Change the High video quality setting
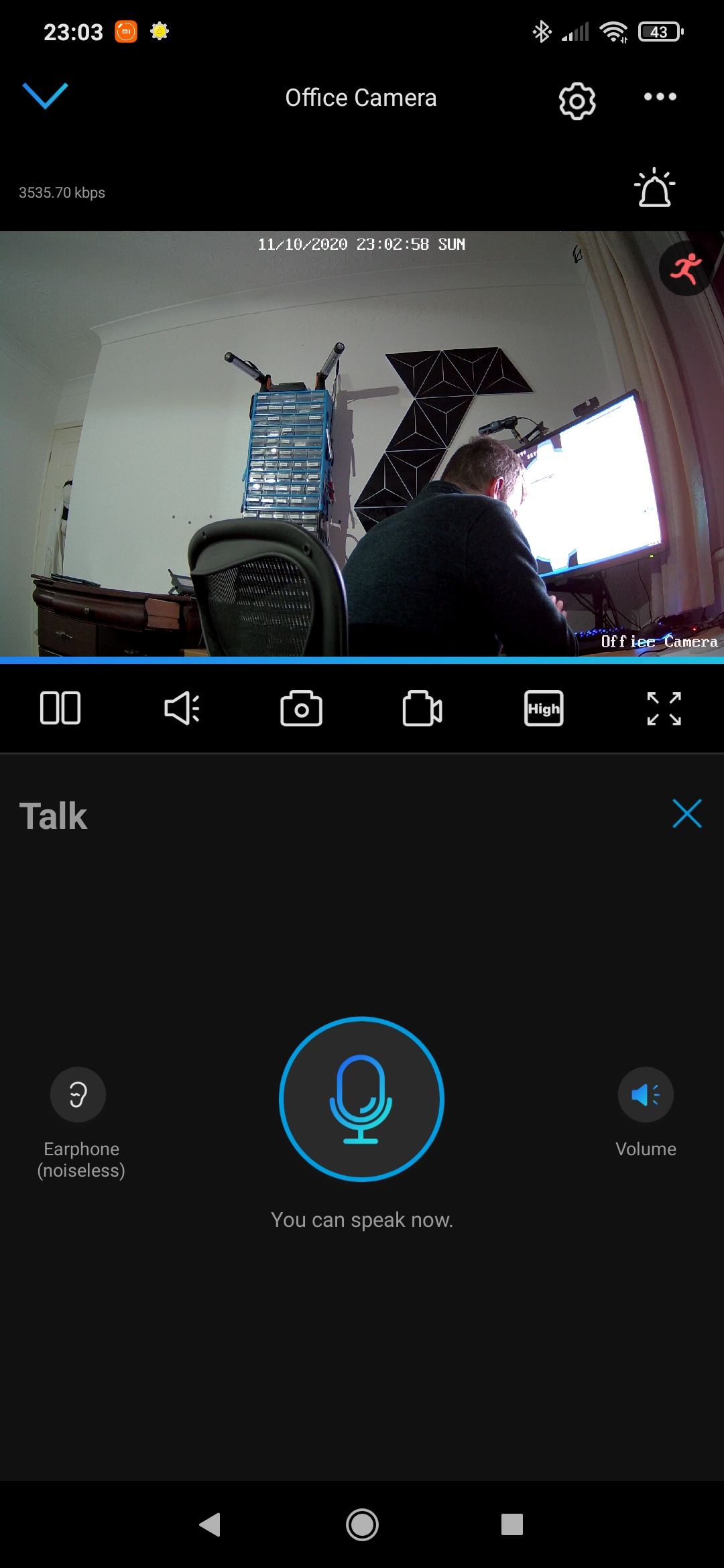Image resolution: width=724 pixels, height=1568 pixels. [x=544, y=708]
